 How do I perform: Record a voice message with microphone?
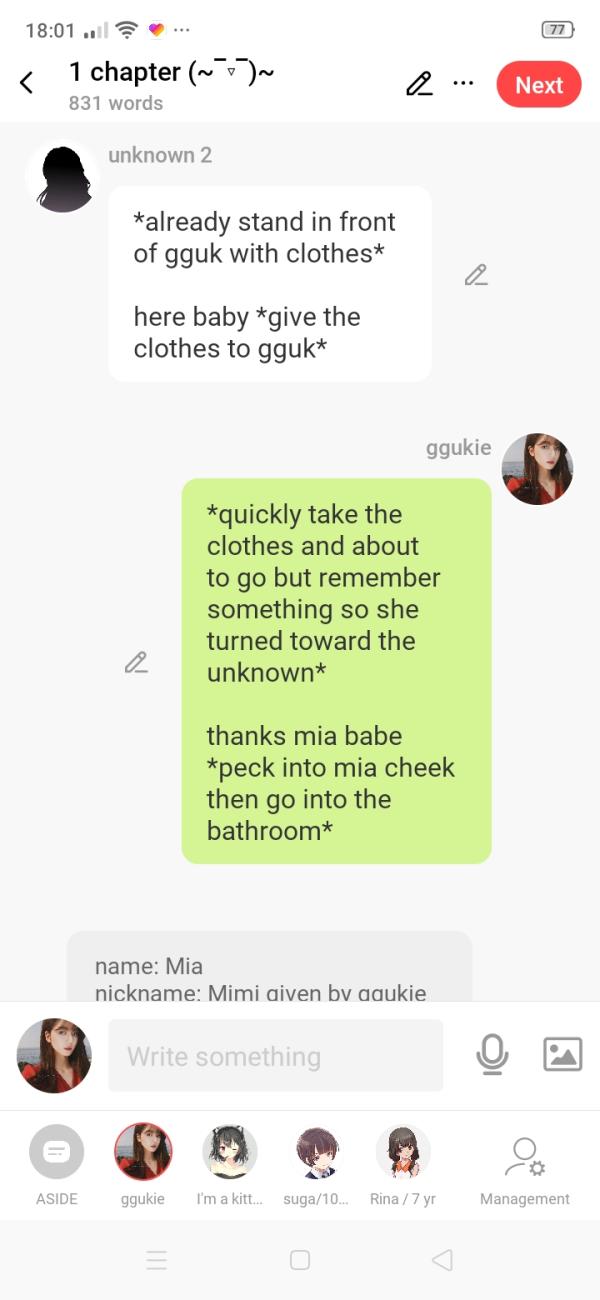click(492, 1055)
